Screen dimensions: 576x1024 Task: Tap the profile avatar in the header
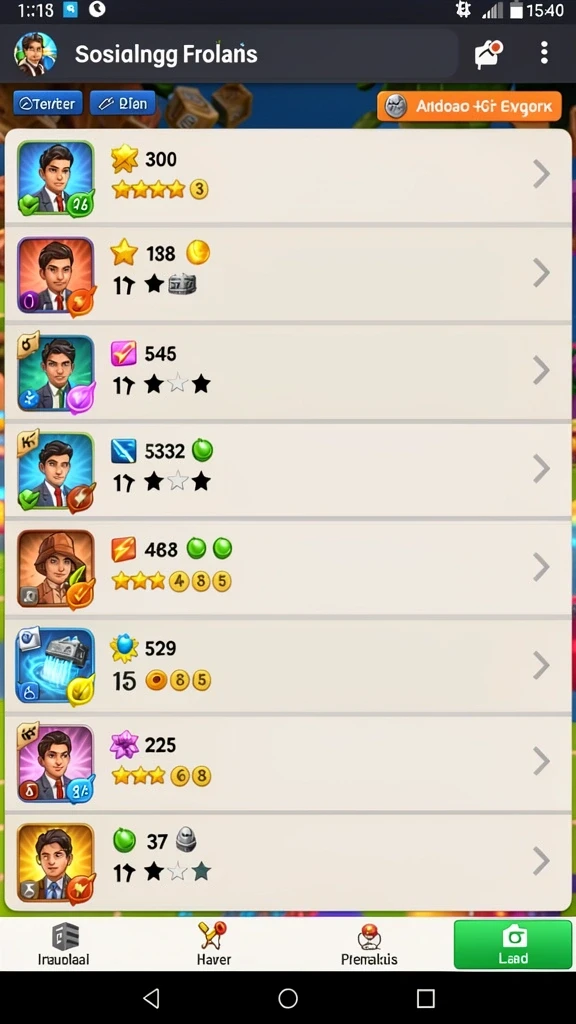coord(35,54)
